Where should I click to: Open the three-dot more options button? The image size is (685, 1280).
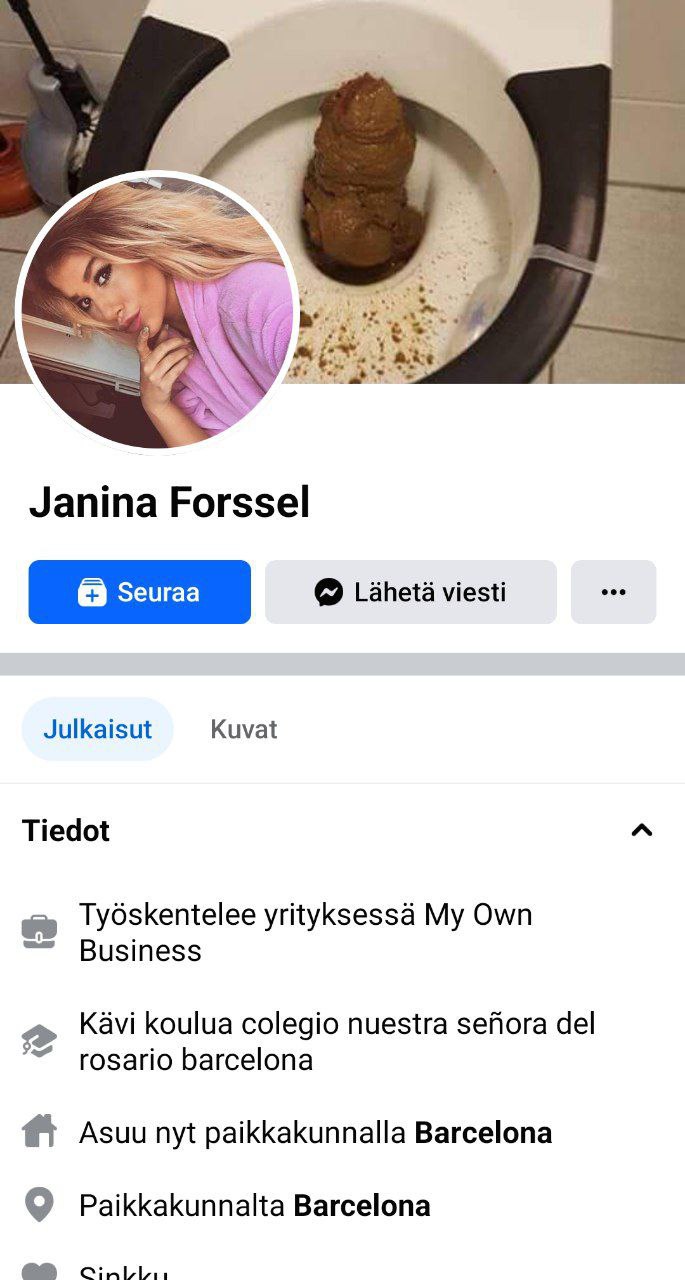pos(613,592)
